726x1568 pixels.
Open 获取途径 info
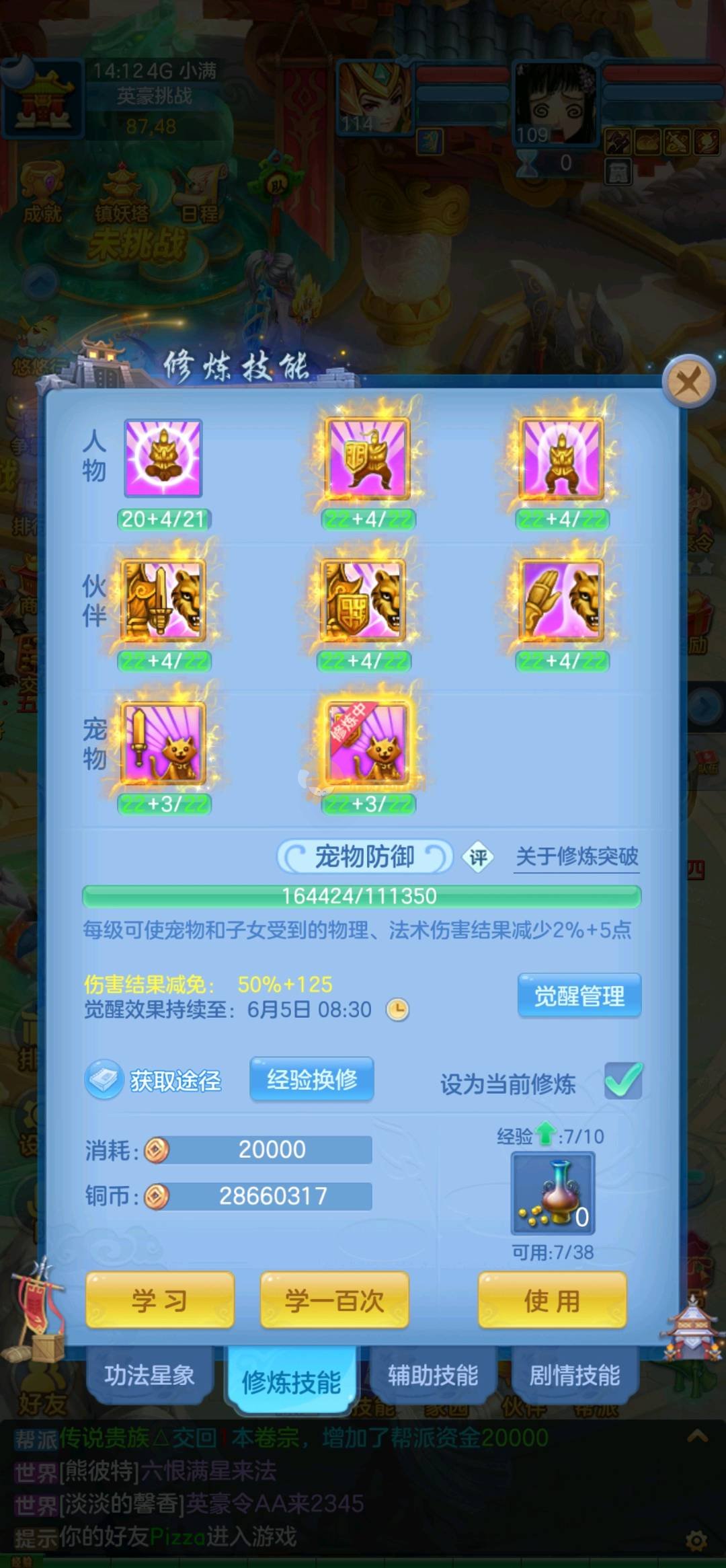point(153,1080)
